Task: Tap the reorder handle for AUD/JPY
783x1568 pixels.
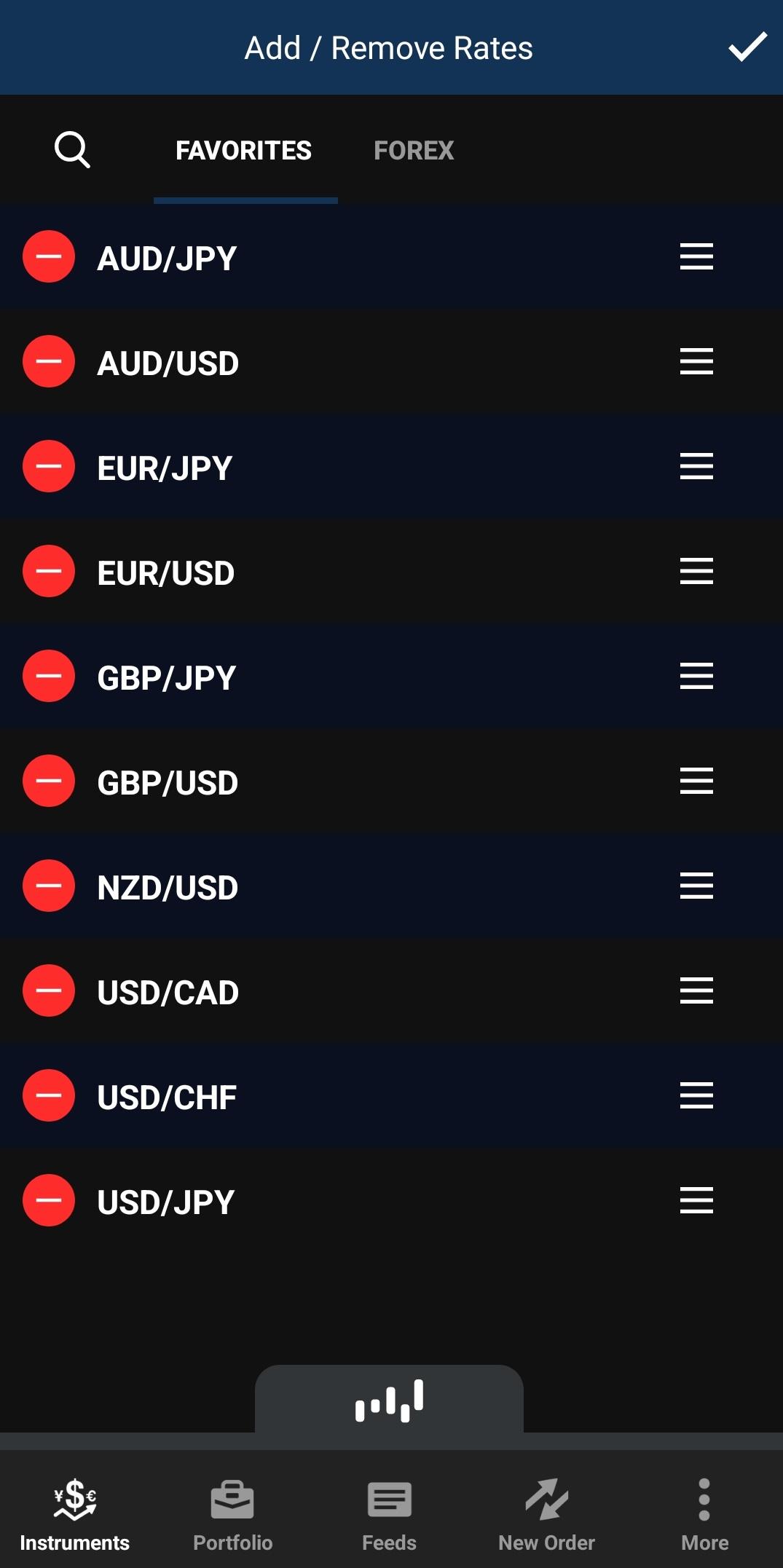Action: pos(696,256)
